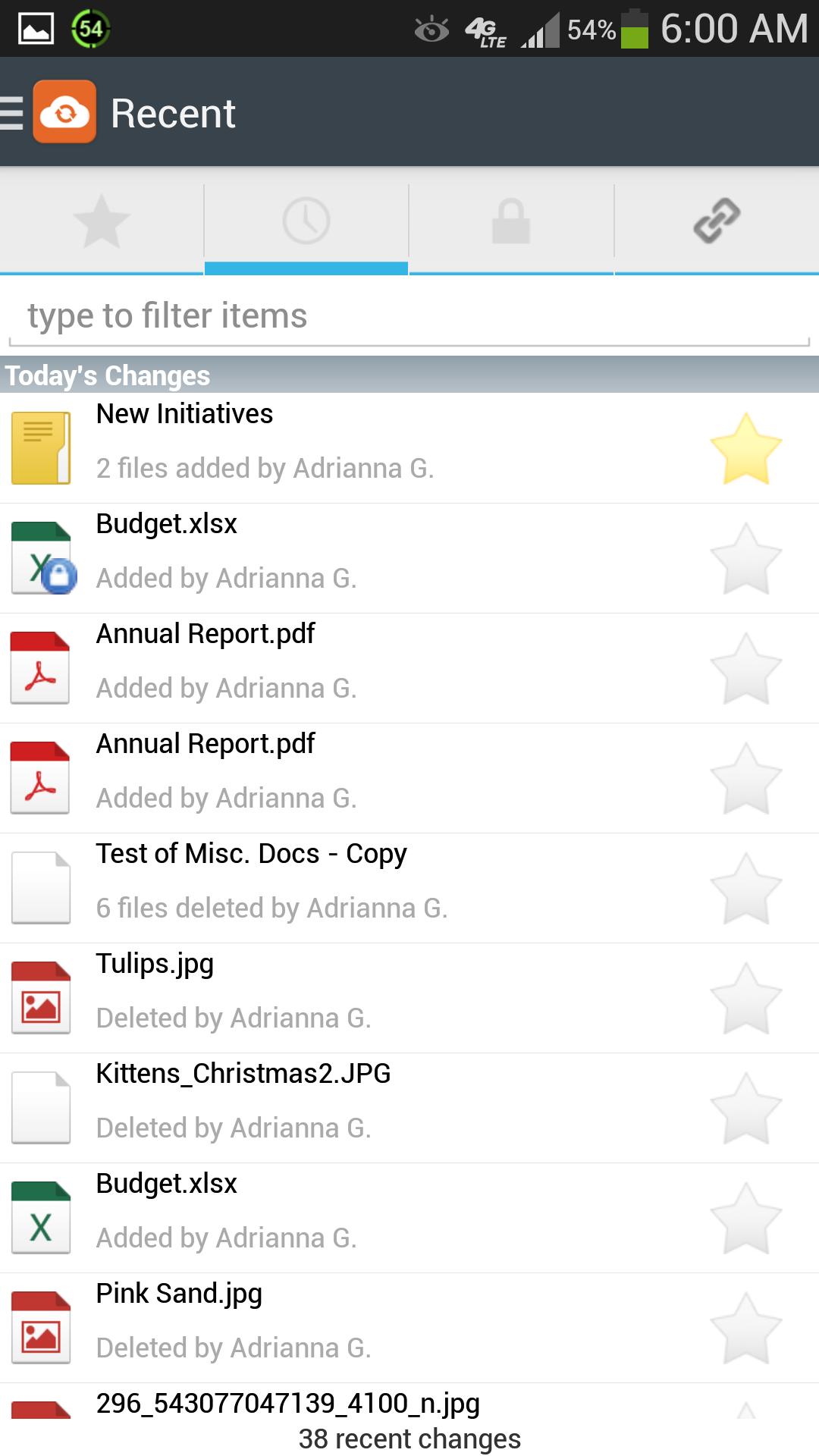Unstar the New Initiatives folder
The height and width of the screenshot is (1456, 819).
(746, 448)
